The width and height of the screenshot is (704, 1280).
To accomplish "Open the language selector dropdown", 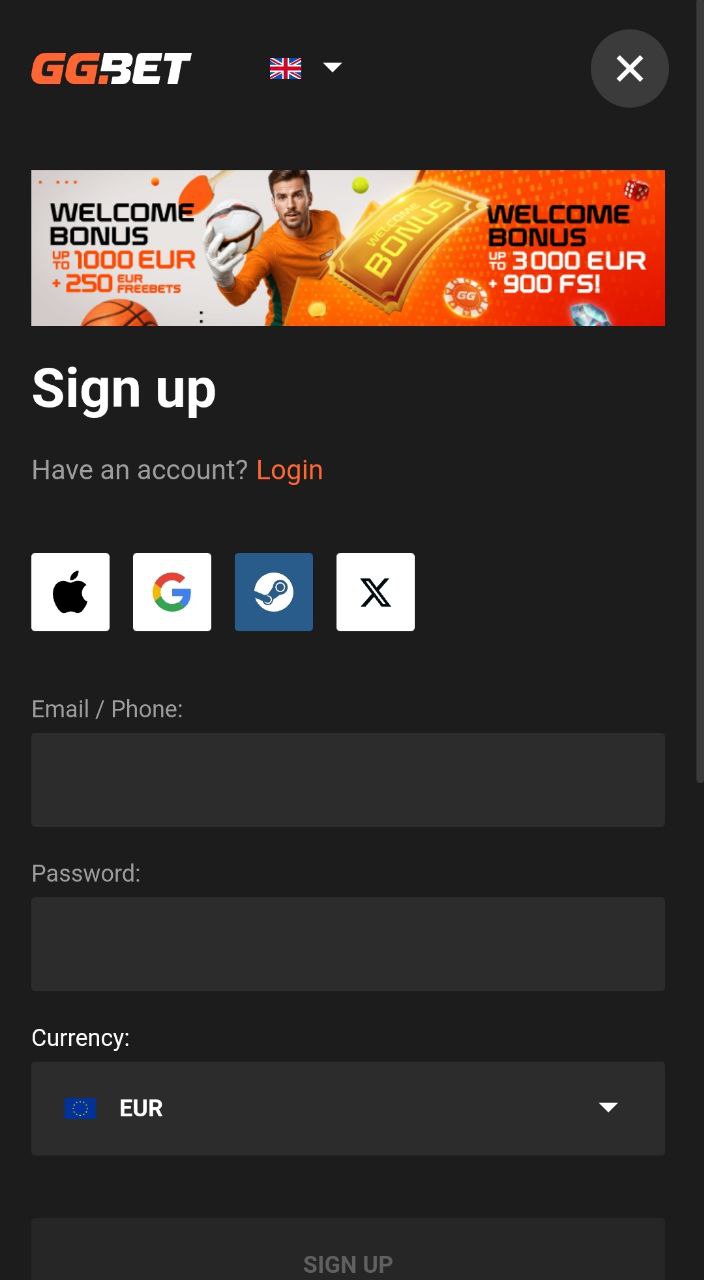I will [x=306, y=68].
